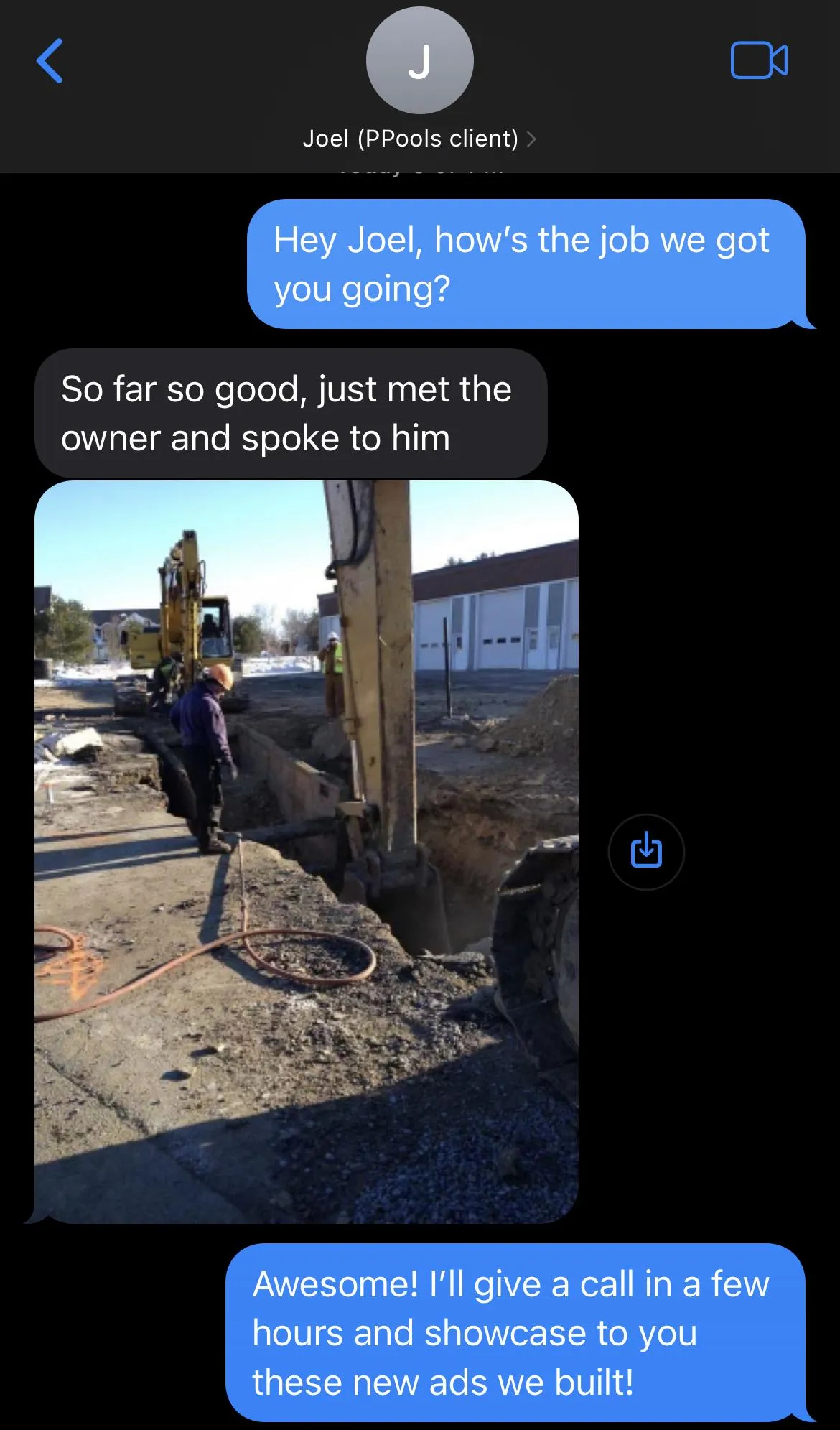The image size is (840, 1430).
Task: Start a video call with Joel
Action: [x=759, y=60]
